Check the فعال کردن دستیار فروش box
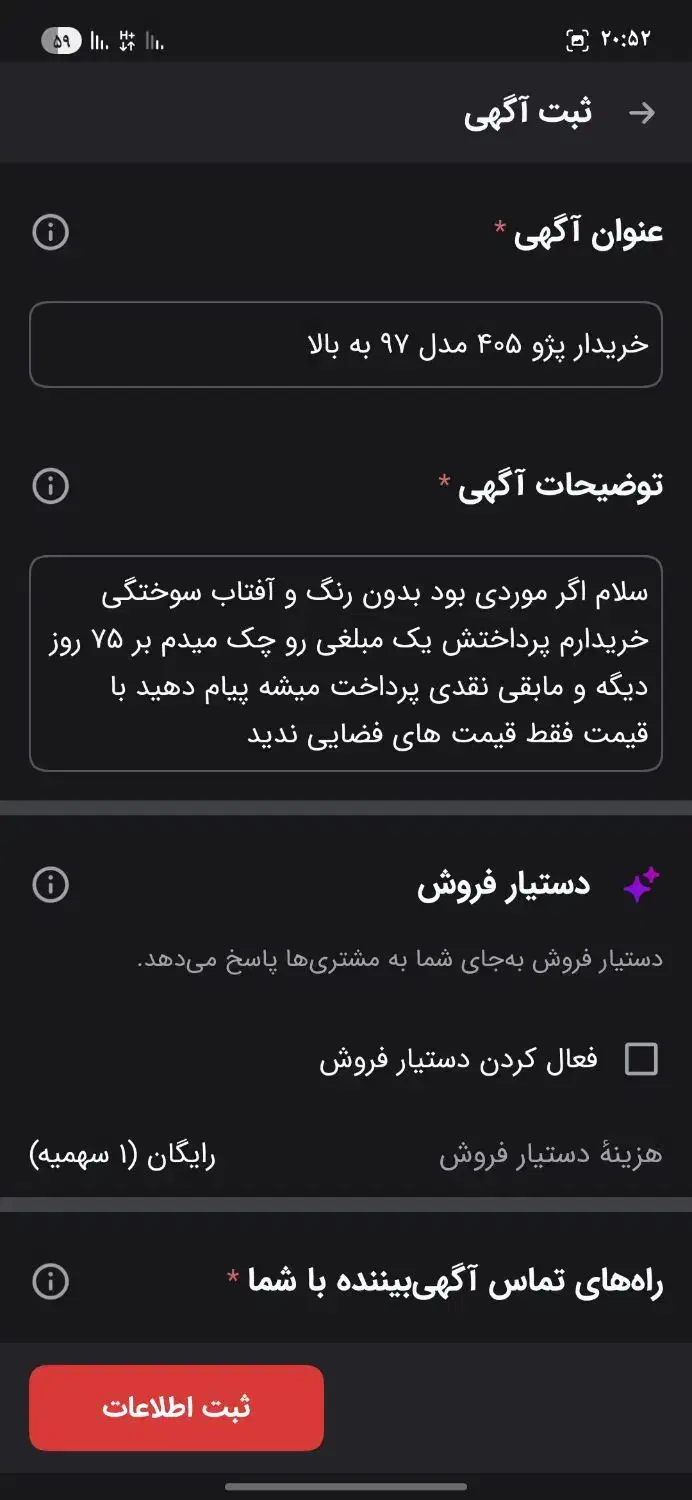The height and width of the screenshot is (1500, 692). pos(641,1059)
